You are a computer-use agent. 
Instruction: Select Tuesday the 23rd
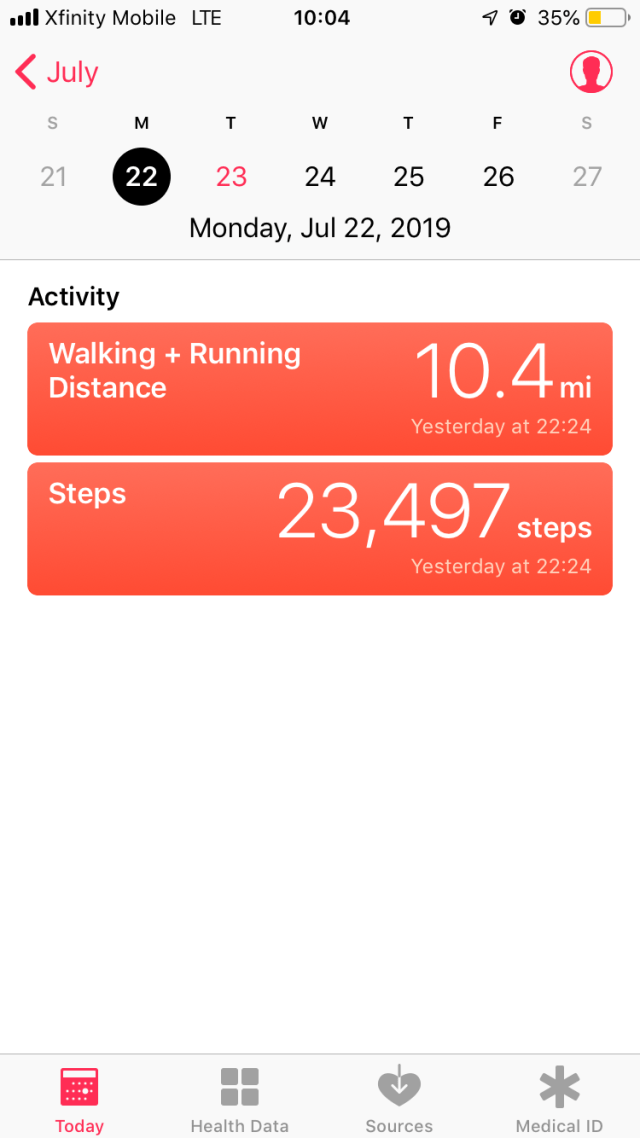click(x=231, y=177)
